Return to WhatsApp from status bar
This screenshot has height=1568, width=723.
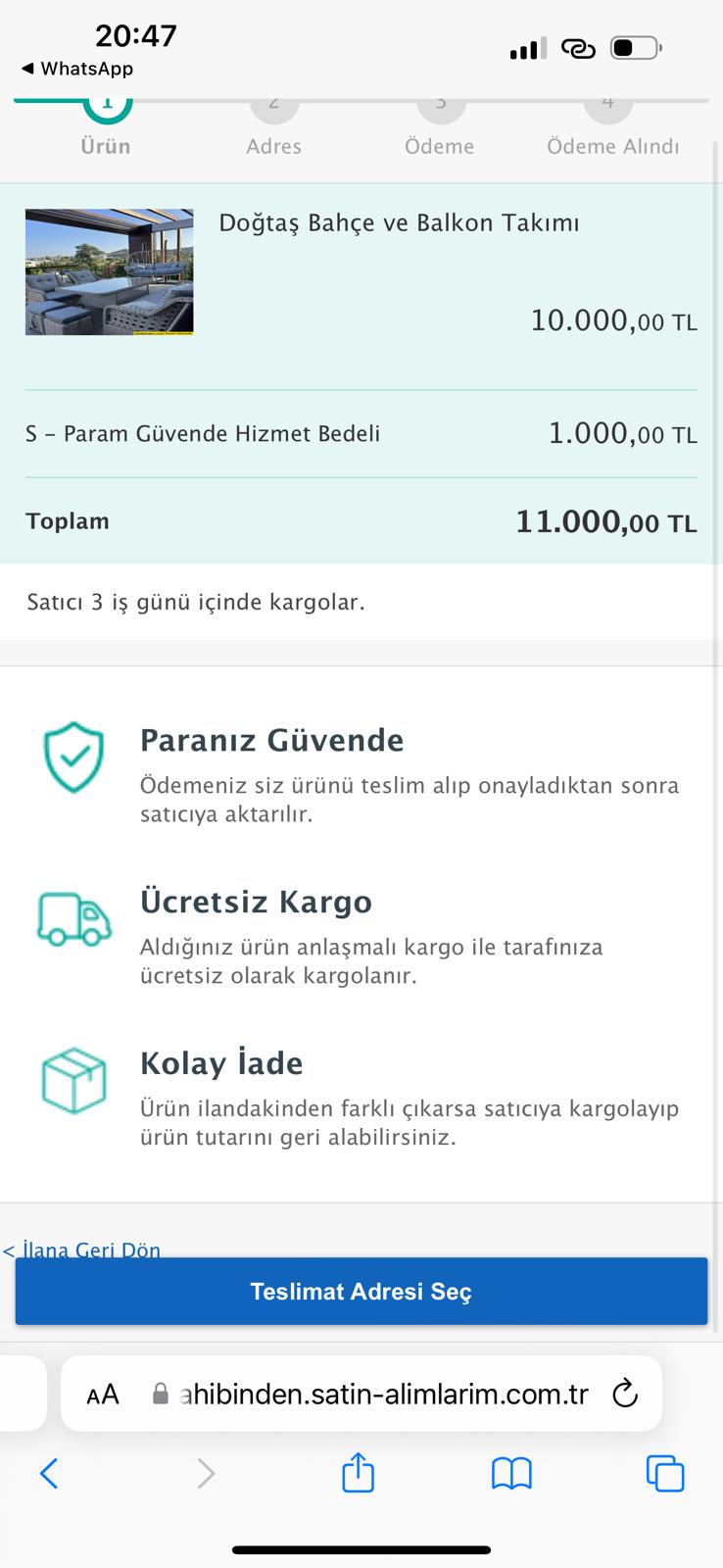click(76, 69)
